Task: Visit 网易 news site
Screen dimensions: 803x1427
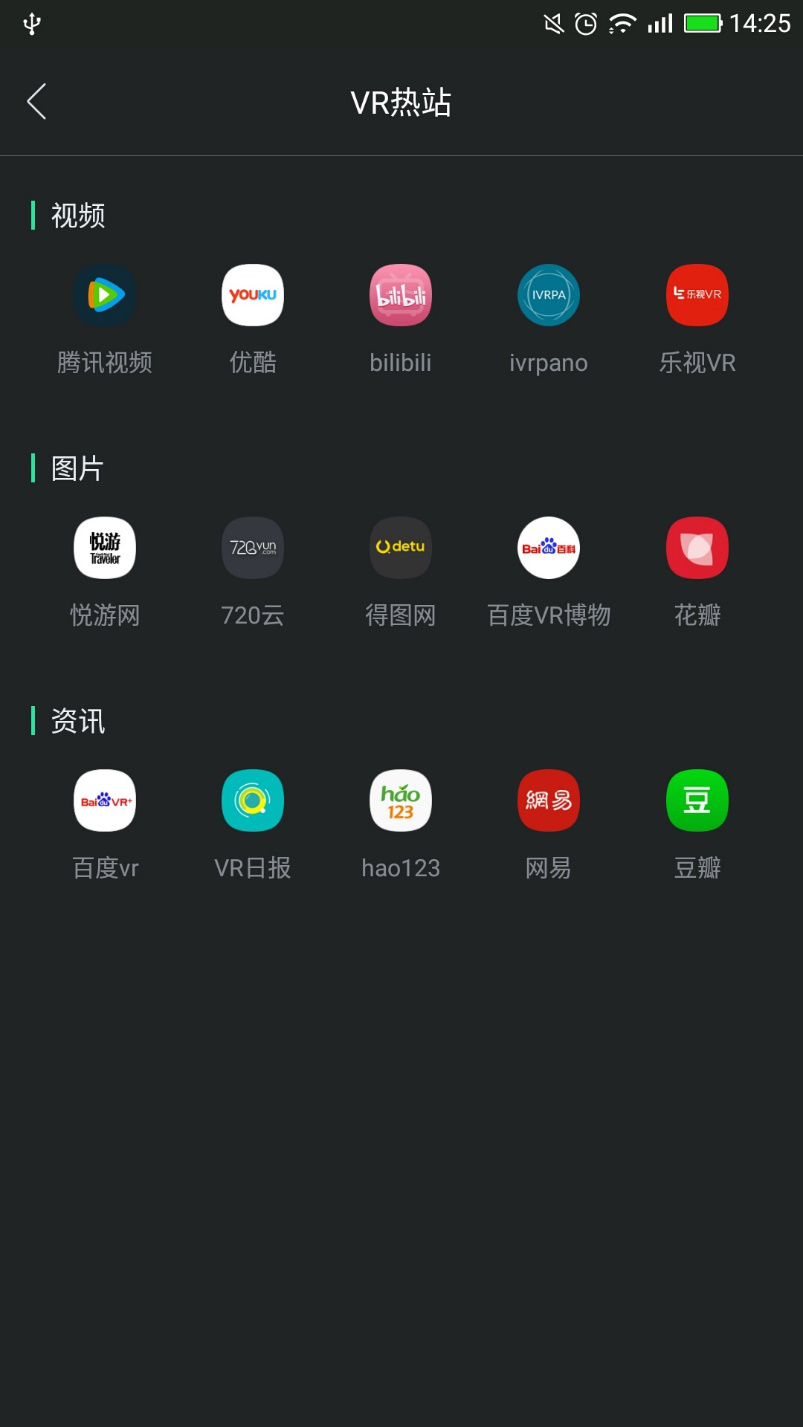Action: click(x=548, y=801)
